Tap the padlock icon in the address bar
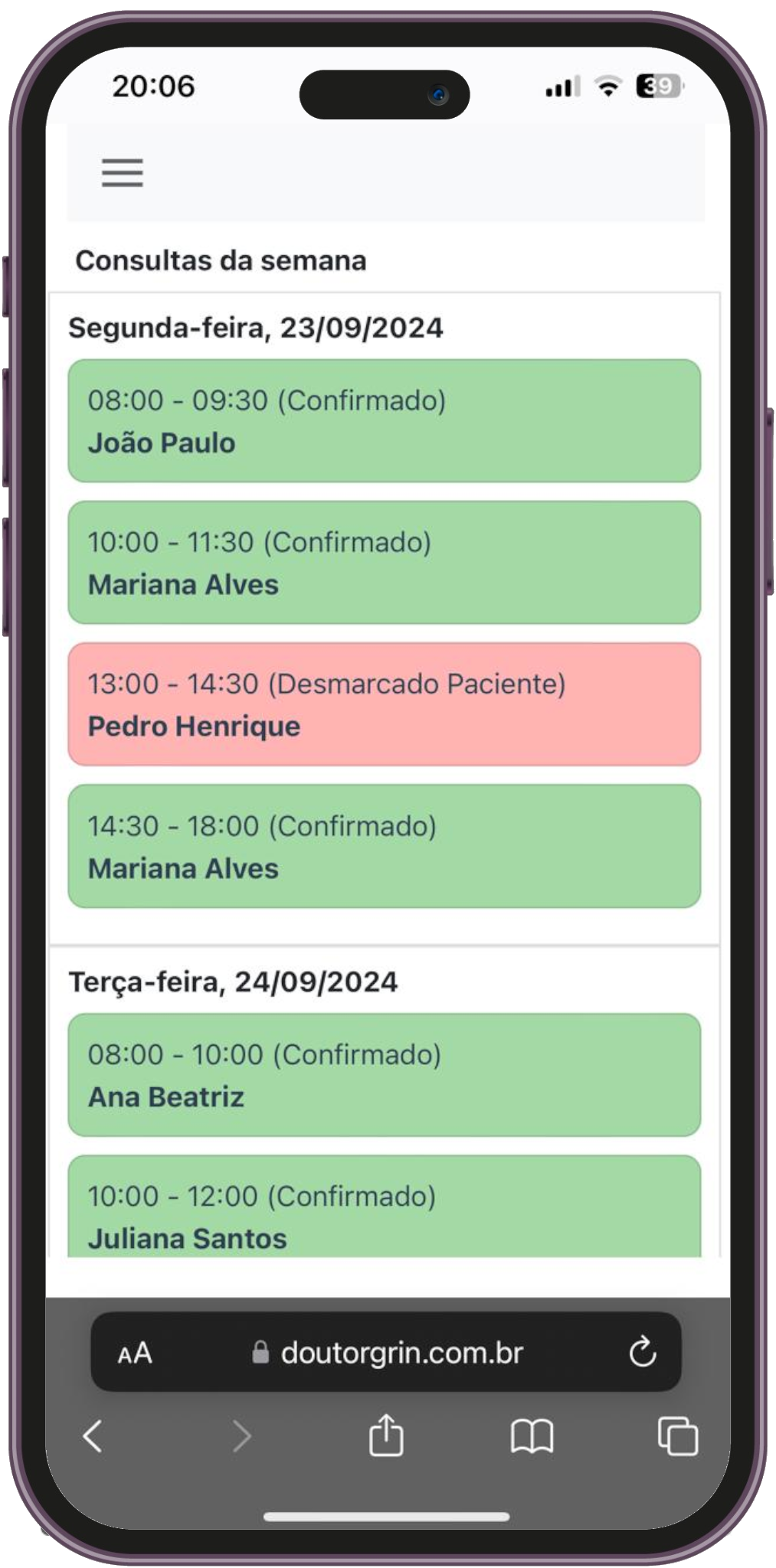Image resolution: width=776 pixels, height=1568 pixels. point(260,1351)
